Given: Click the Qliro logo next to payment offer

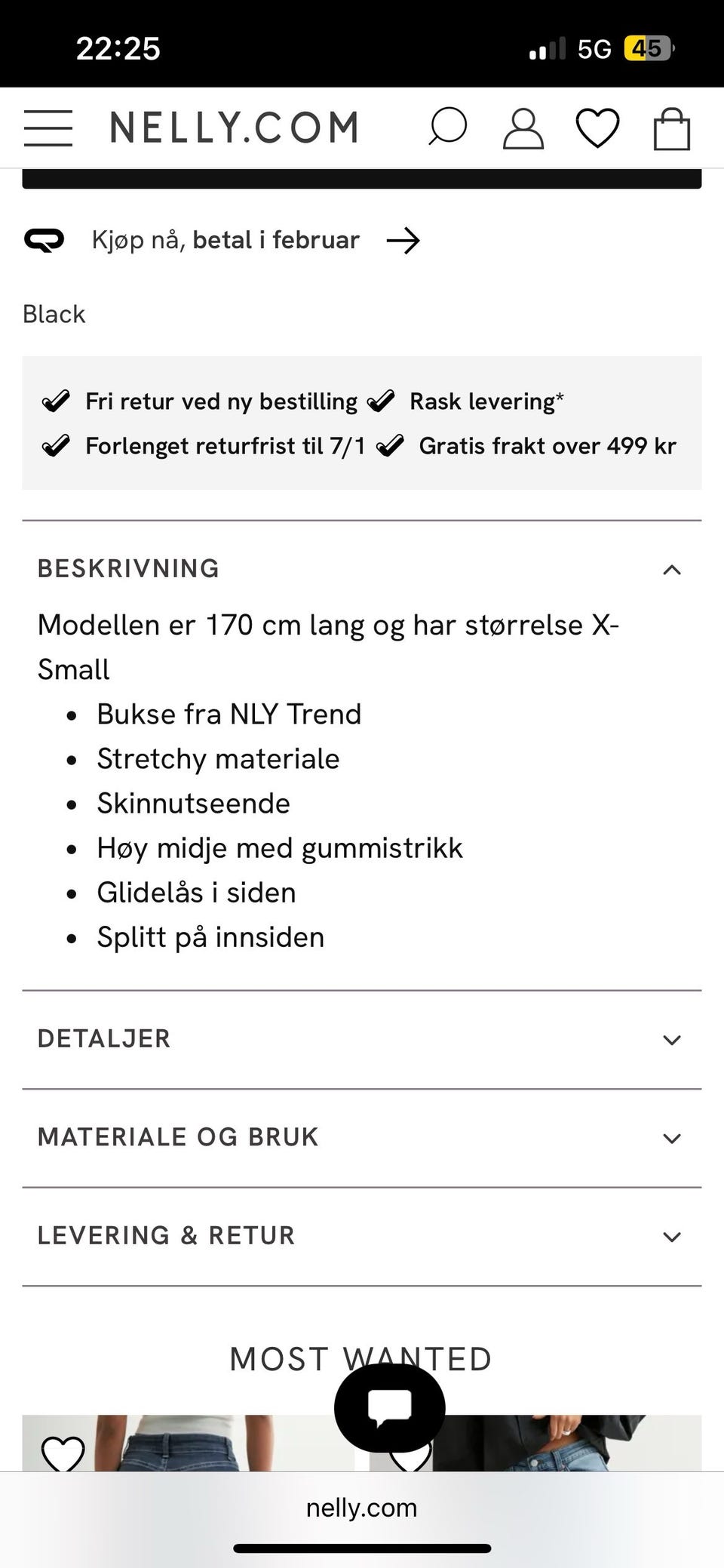Looking at the screenshot, I should [43, 240].
